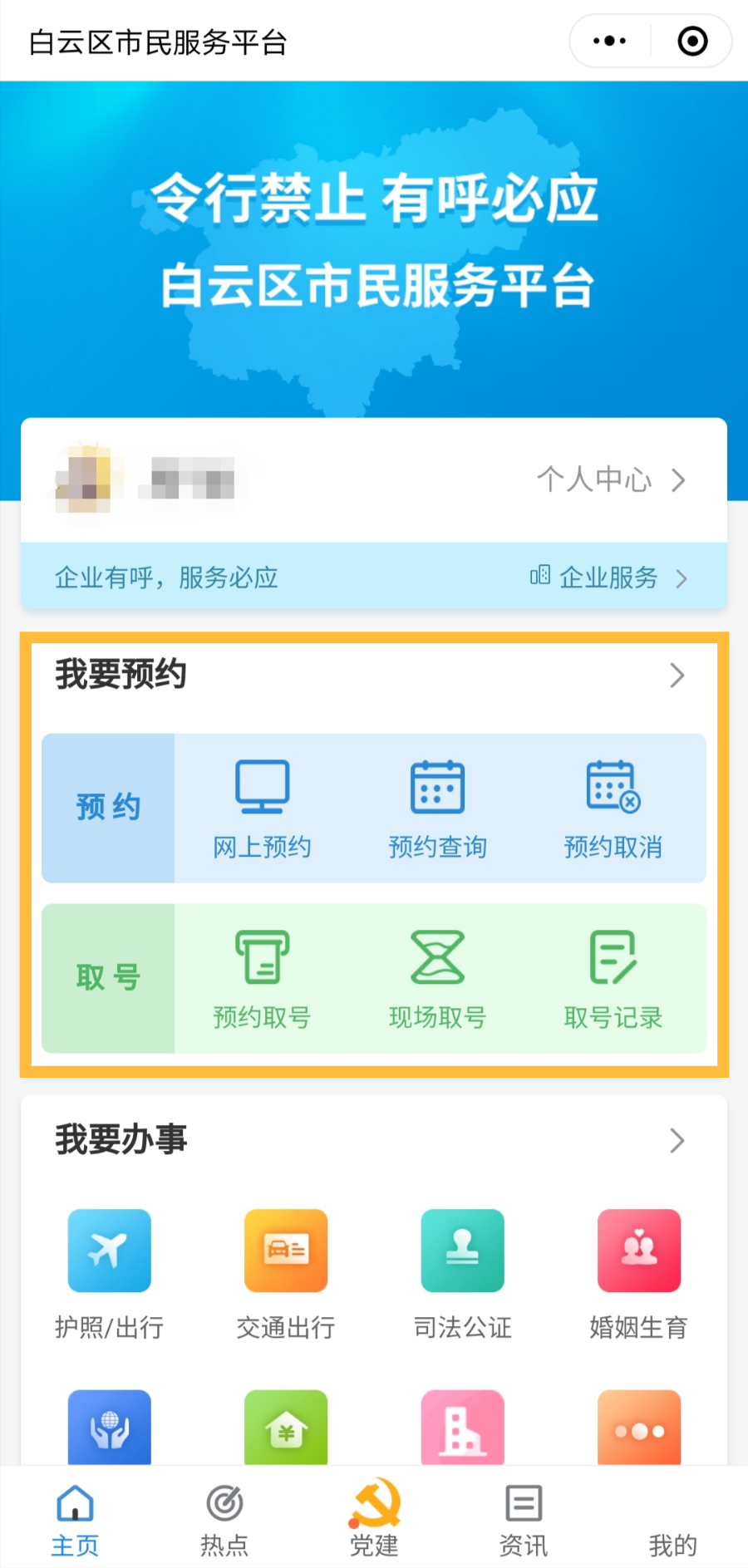Open 现场取号 on-site ticketing

[x=437, y=978]
